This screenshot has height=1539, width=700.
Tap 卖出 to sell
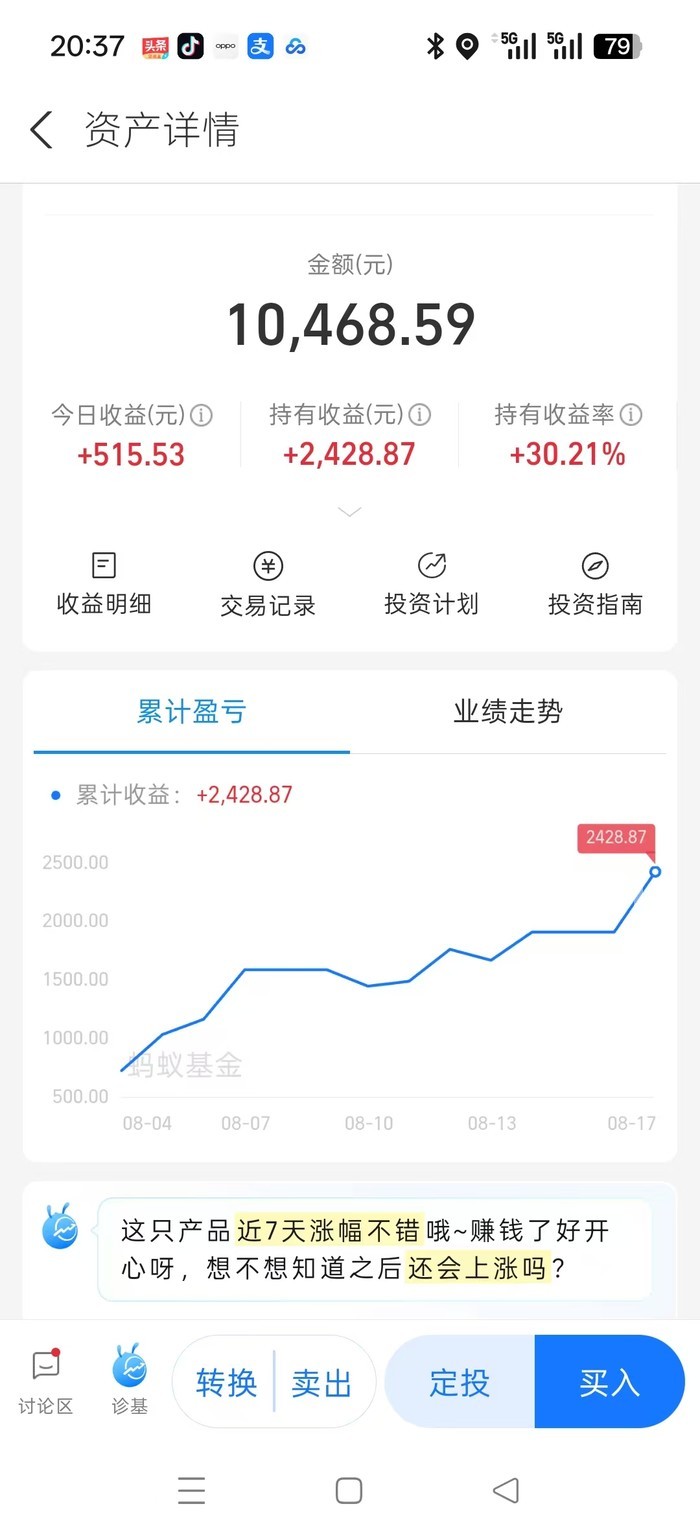[322, 1383]
